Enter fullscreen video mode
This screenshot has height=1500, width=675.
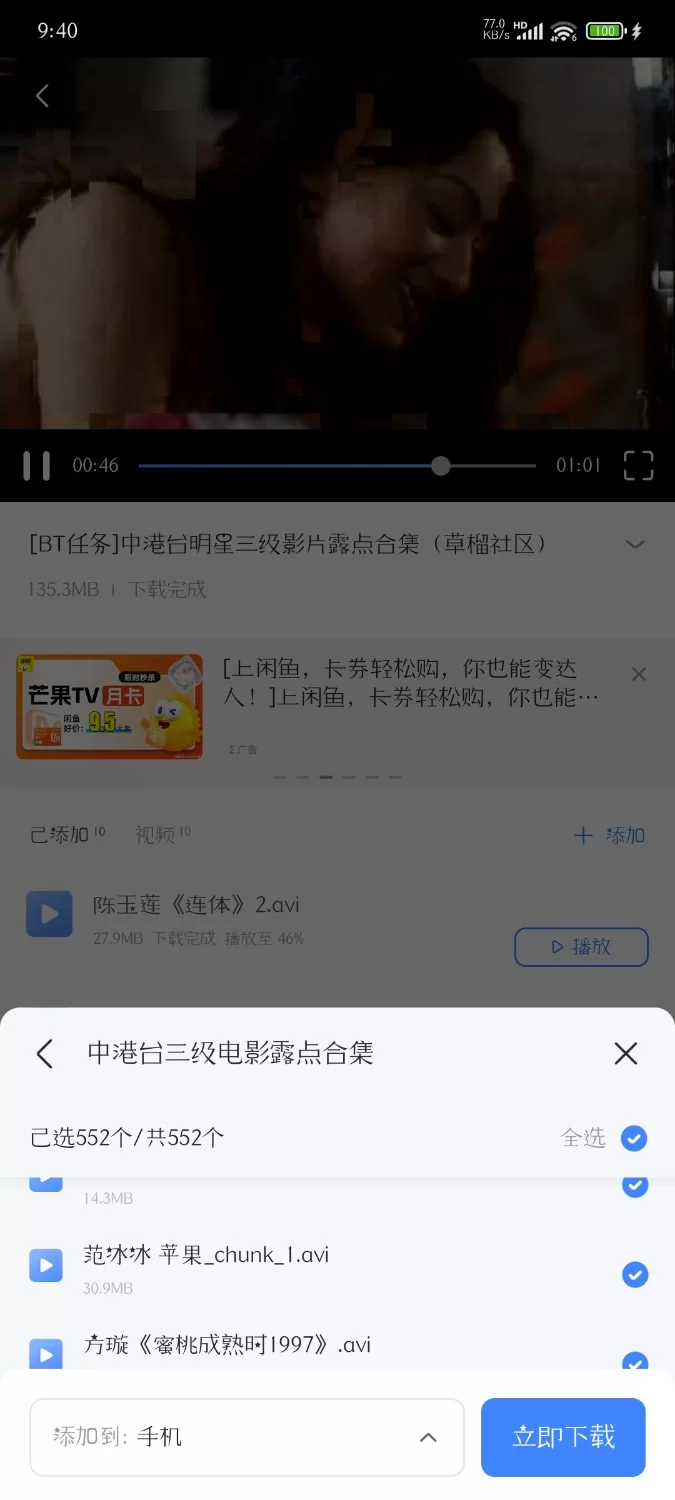click(x=638, y=466)
